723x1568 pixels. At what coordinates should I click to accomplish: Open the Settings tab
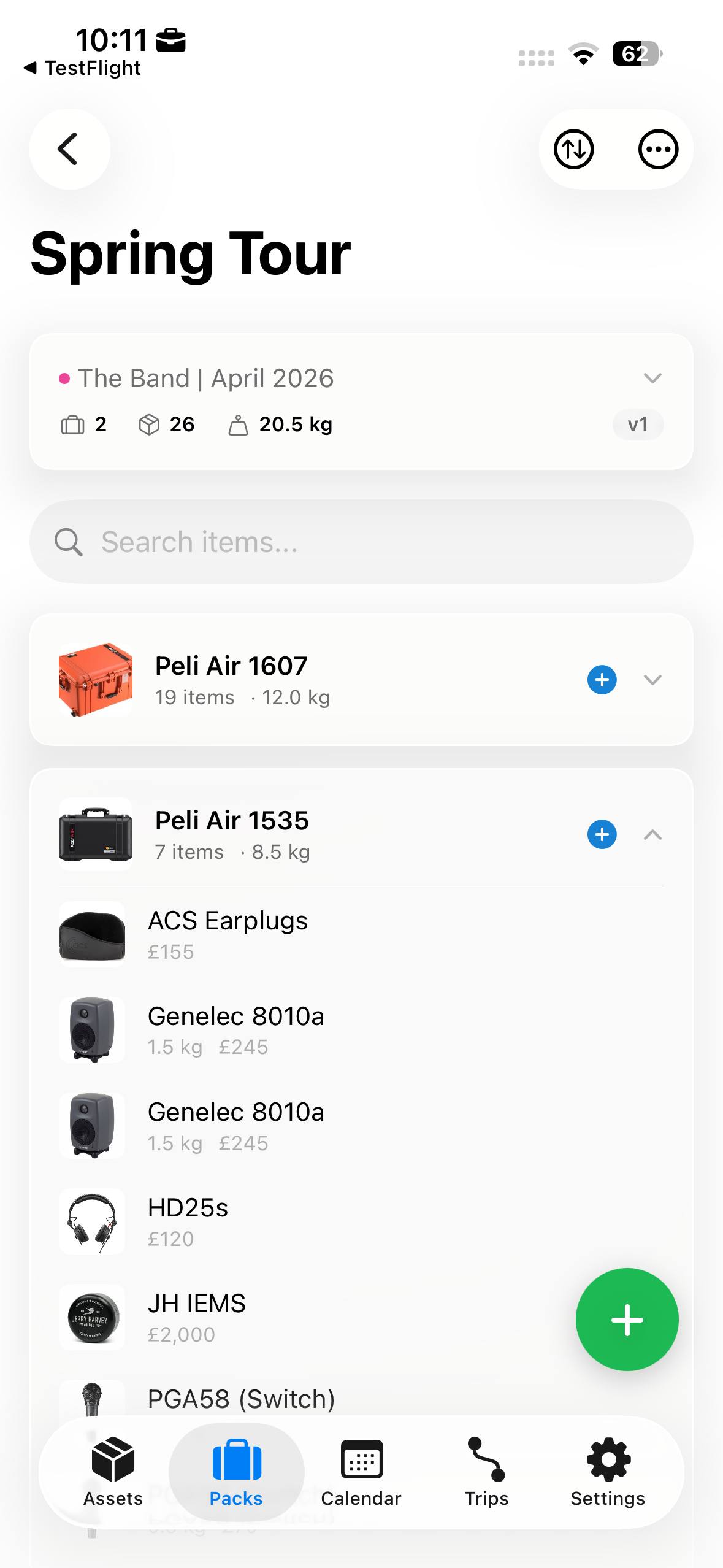[608, 1472]
